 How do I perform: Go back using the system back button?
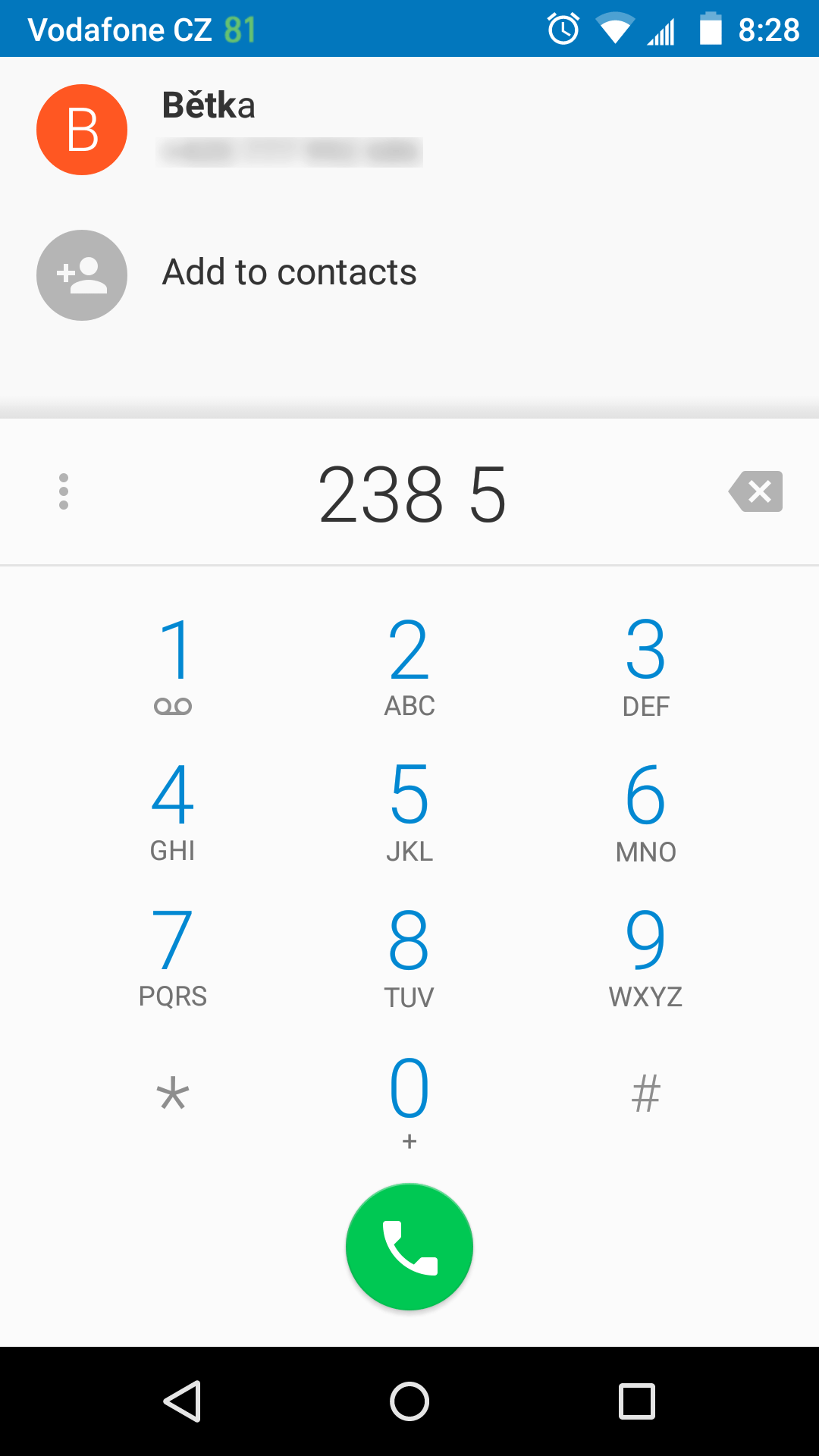[182, 1401]
